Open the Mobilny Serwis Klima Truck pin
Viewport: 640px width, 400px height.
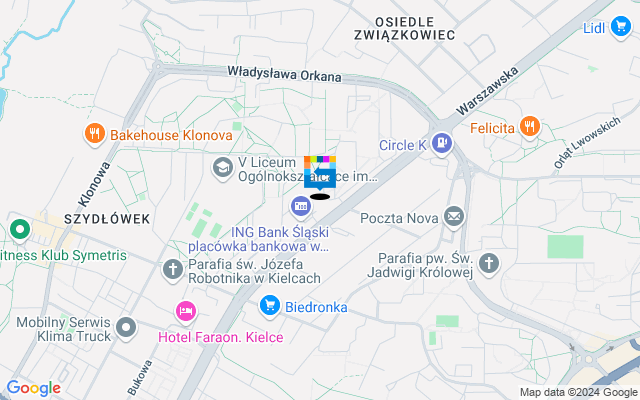coord(125,327)
